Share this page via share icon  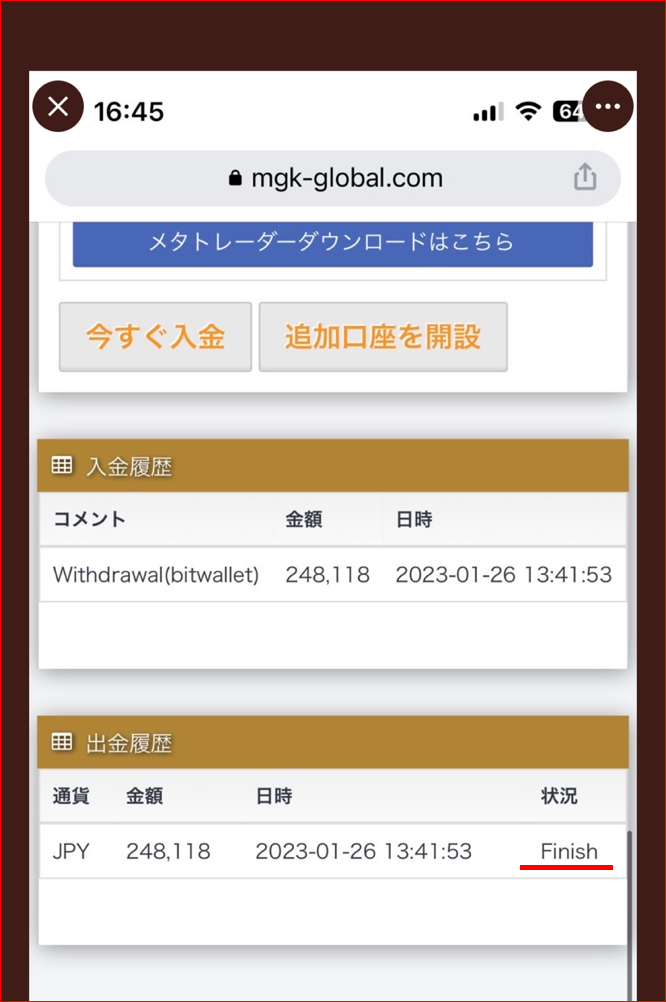(x=585, y=178)
